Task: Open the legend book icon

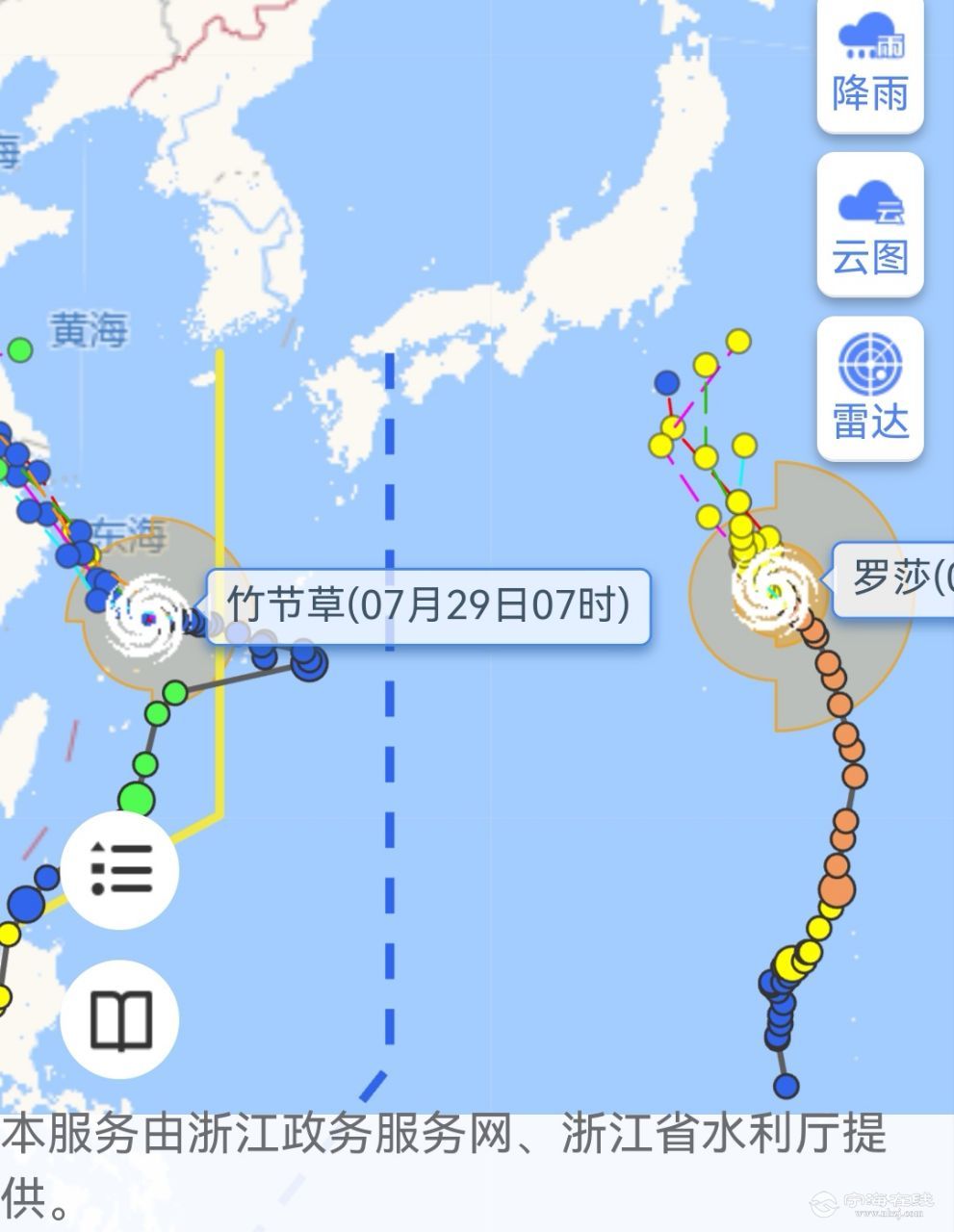Action: click(x=120, y=1019)
